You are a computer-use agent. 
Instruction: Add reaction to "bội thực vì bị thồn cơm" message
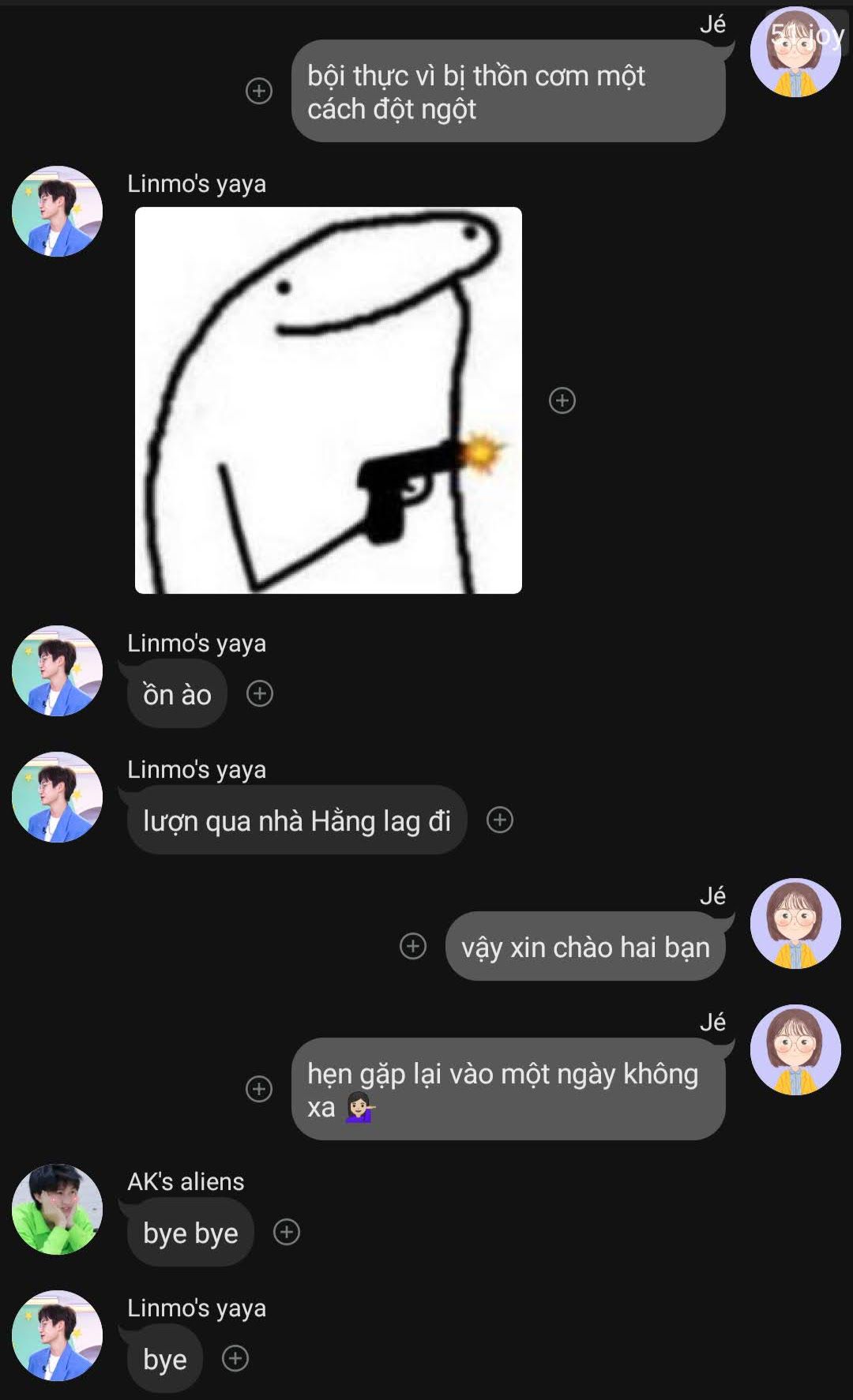259,91
